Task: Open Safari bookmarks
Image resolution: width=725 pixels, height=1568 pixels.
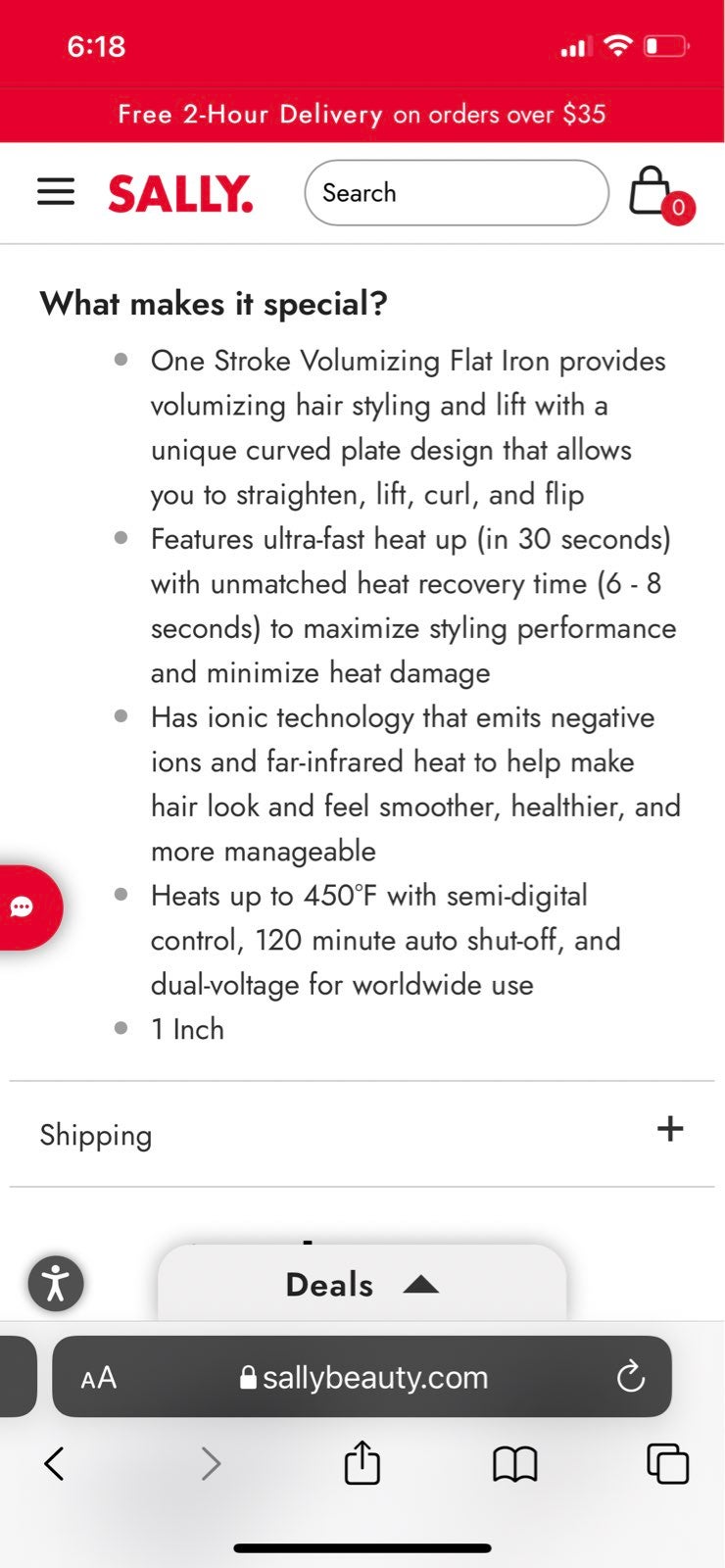Action: tap(515, 1464)
